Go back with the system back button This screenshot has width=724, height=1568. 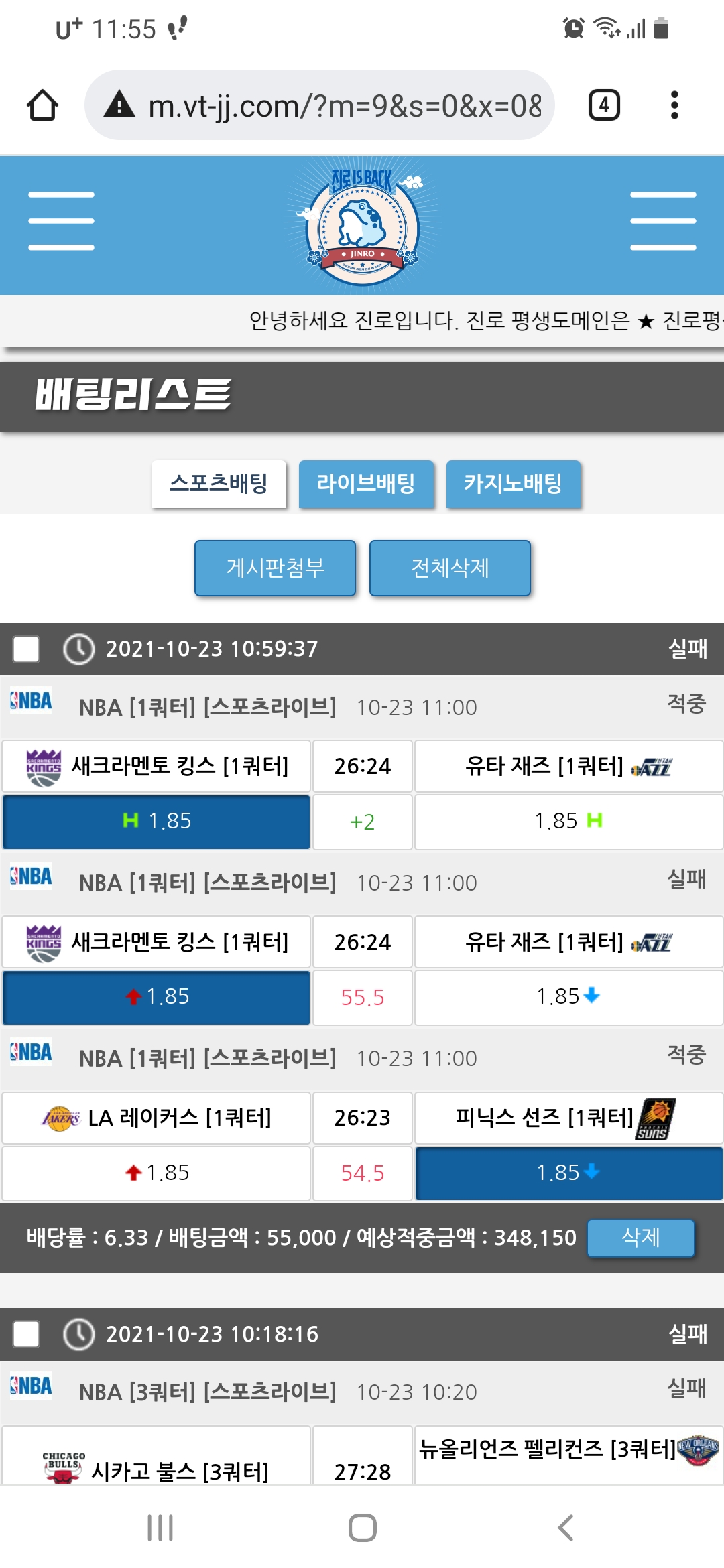click(565, 1528)
